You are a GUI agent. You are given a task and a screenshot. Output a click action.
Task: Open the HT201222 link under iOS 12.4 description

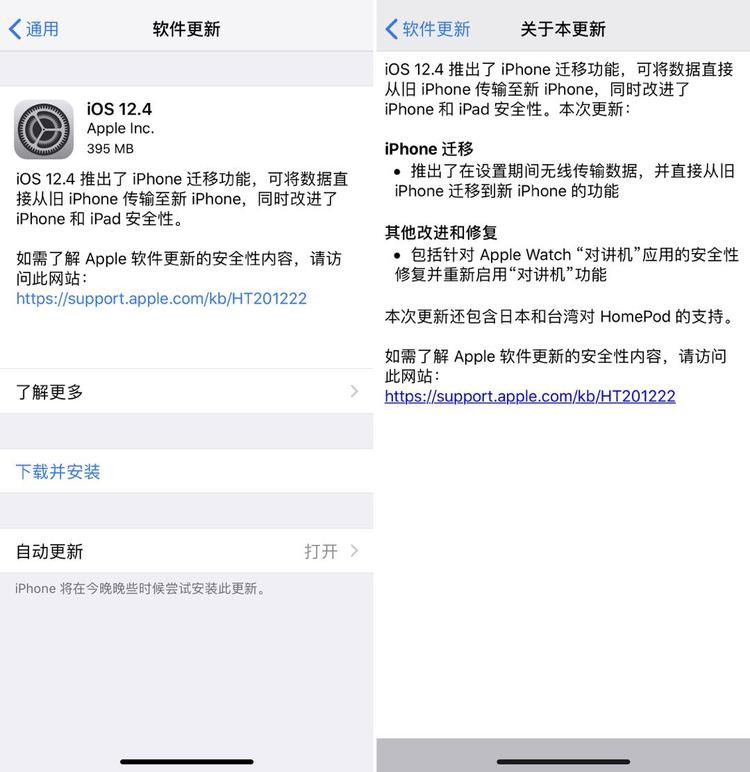[161, 298]
